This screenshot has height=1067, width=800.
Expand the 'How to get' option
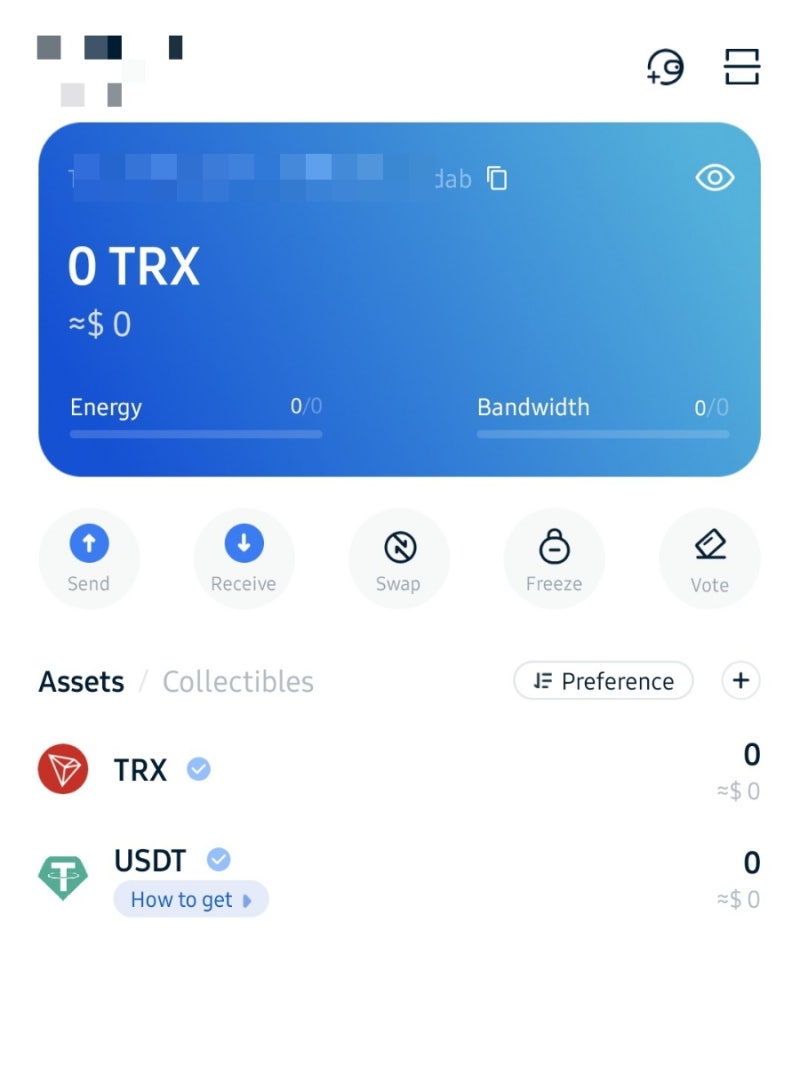(190, 899)
